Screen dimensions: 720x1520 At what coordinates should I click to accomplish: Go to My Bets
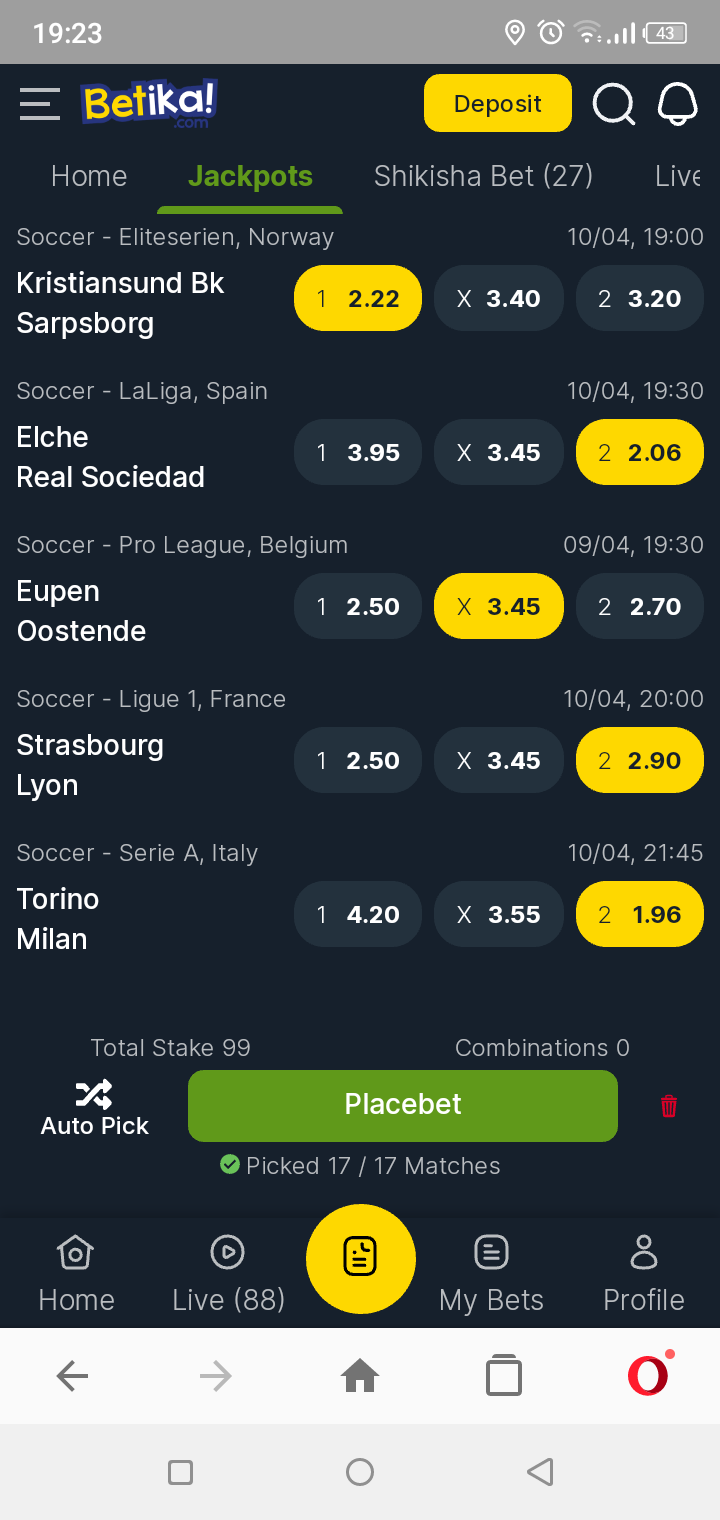[491, 1274]
